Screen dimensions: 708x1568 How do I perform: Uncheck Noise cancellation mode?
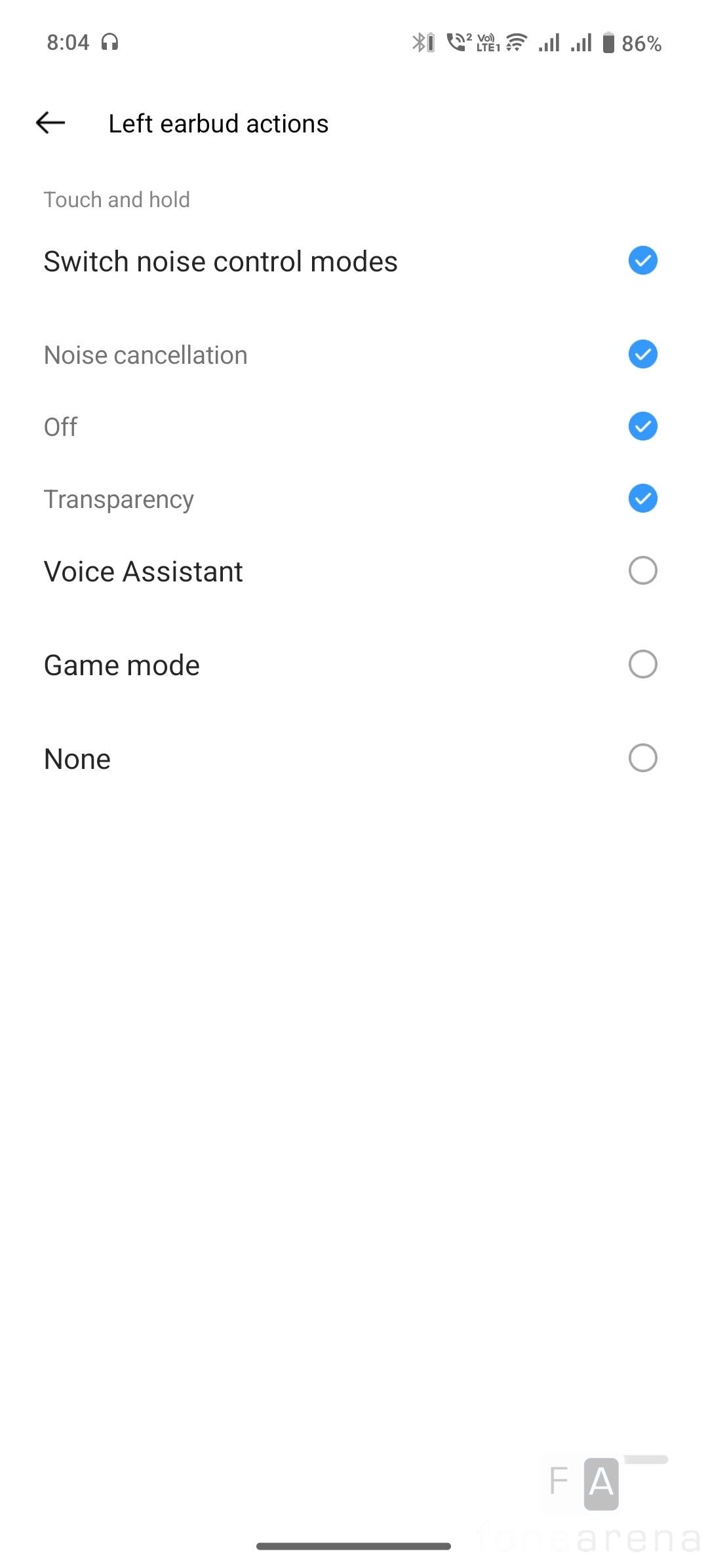pyautogui.click(x=642, y=355)
